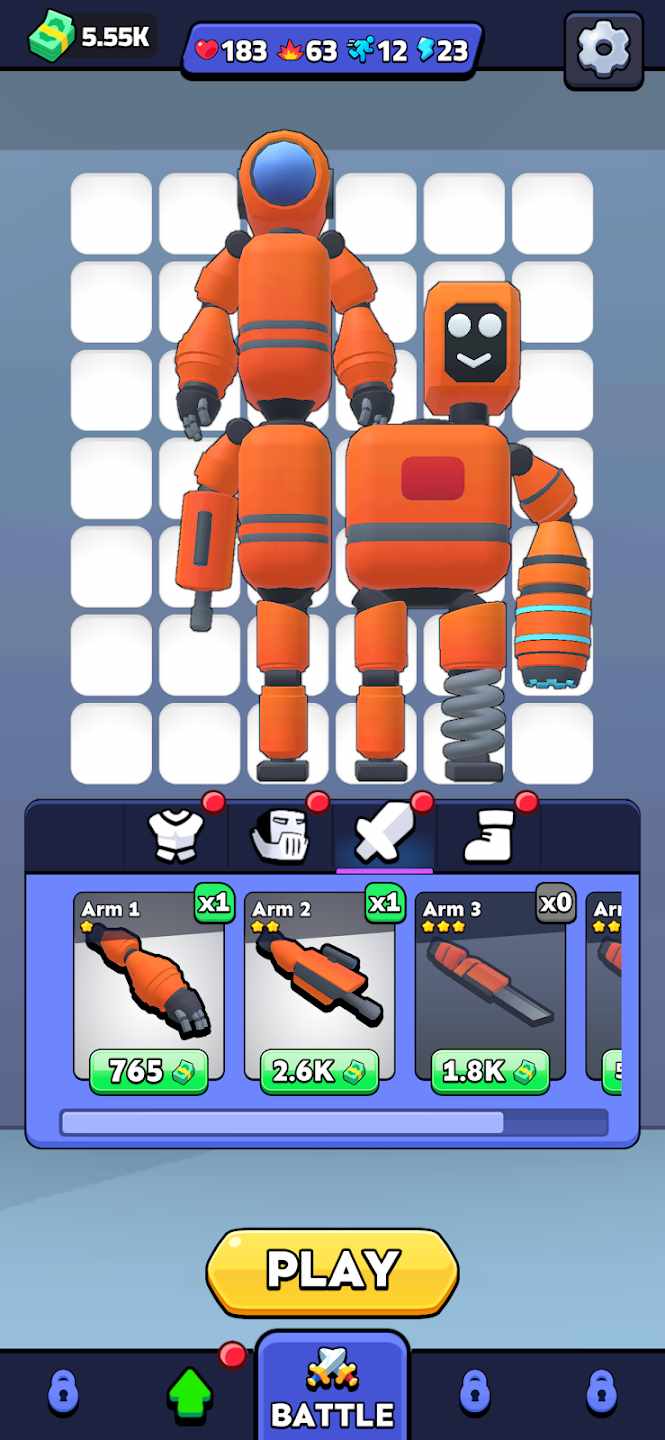Switch to the body armor tab
Screen dimensions: 665x1440
point(175,834)
